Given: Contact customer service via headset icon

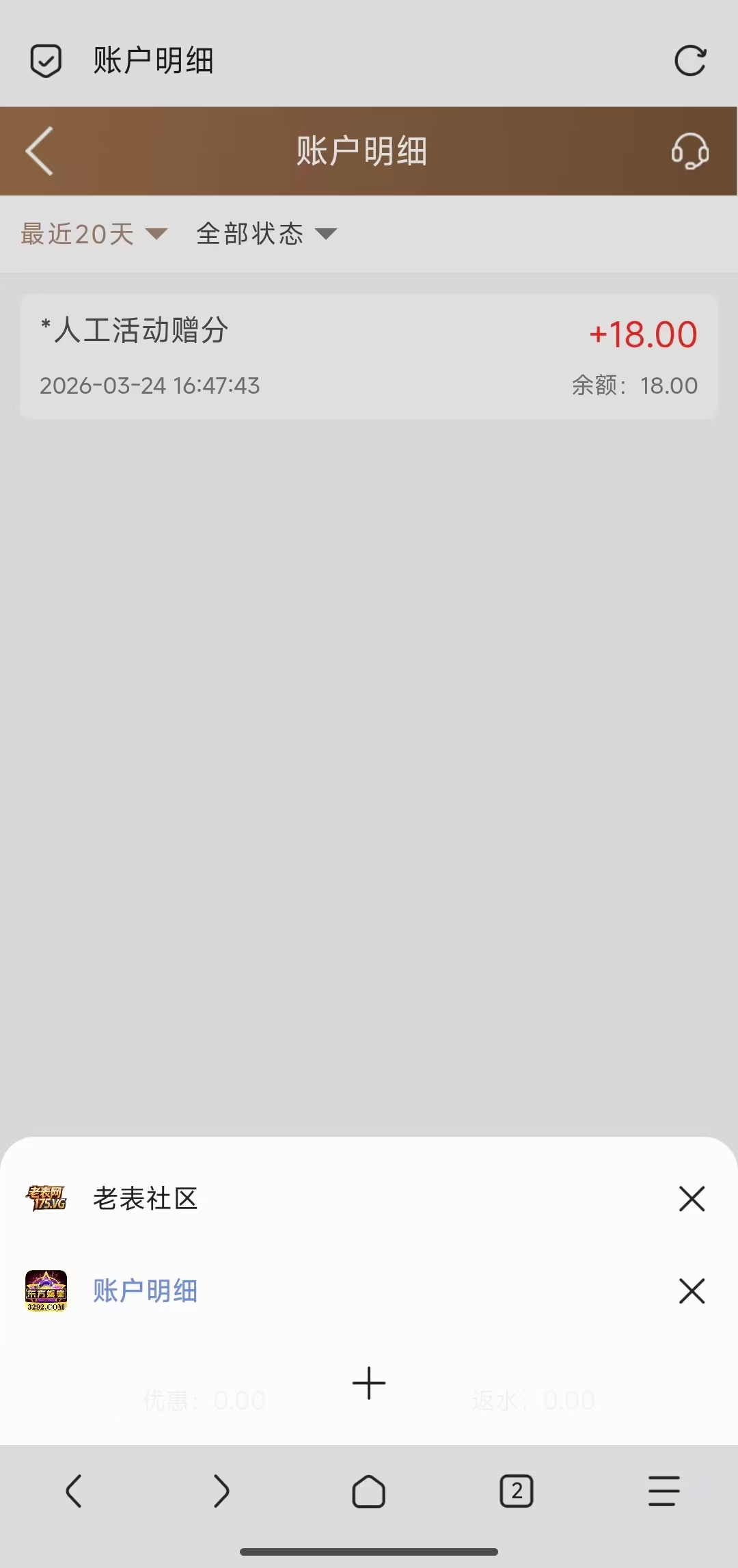Looking at the screenshot, I should (689, 151).
